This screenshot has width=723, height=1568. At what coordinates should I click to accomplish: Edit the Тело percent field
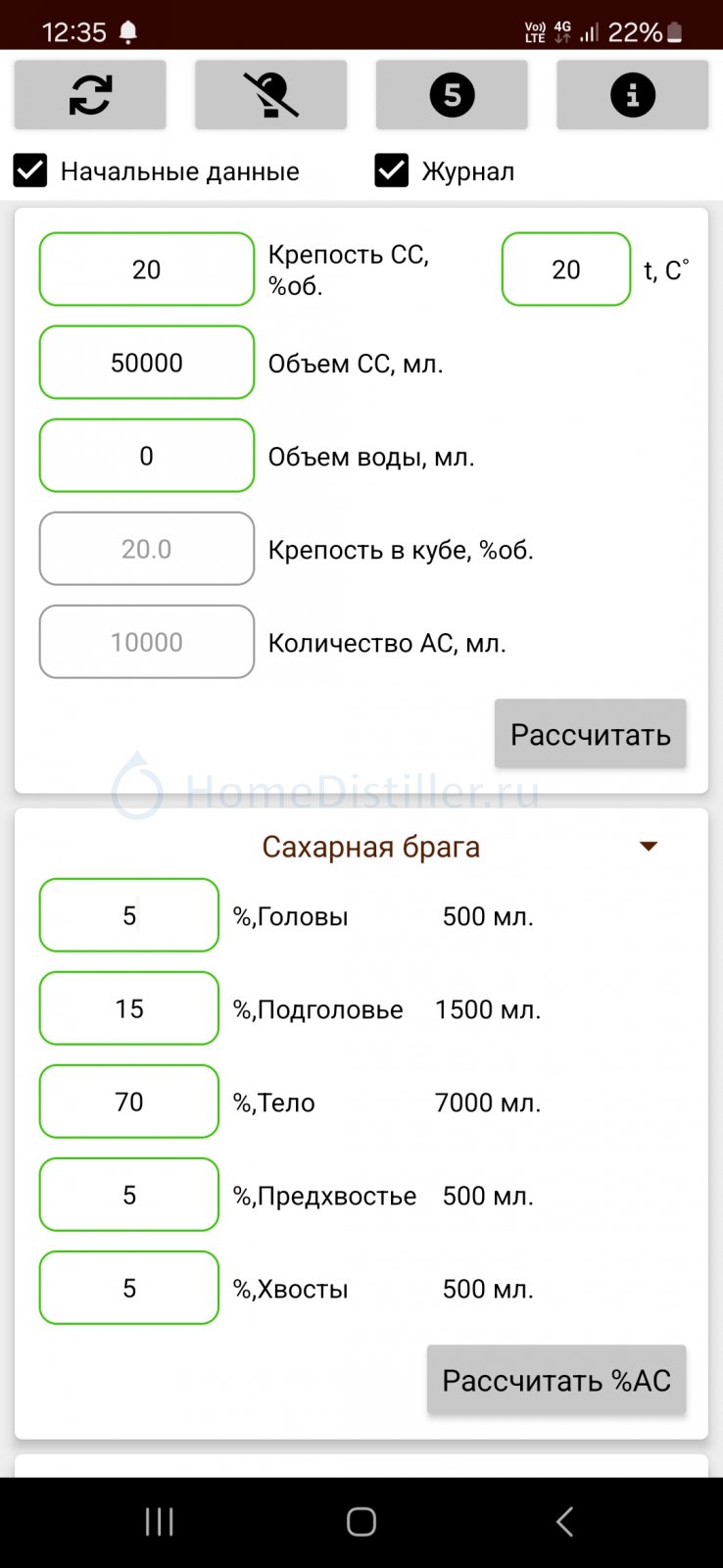tap(129, 1102)
